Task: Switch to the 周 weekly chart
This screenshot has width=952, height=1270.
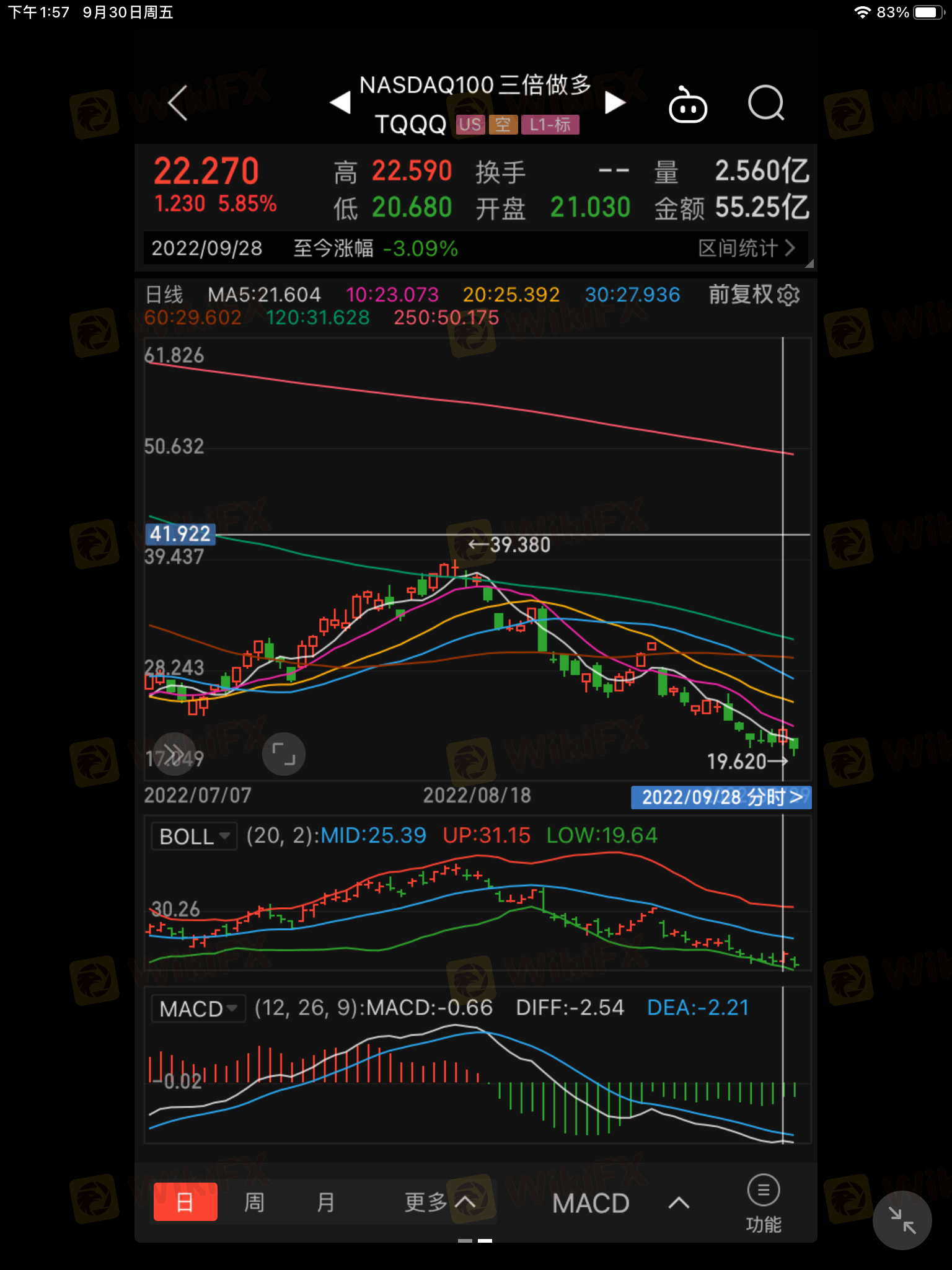Action: [254, 1202]
